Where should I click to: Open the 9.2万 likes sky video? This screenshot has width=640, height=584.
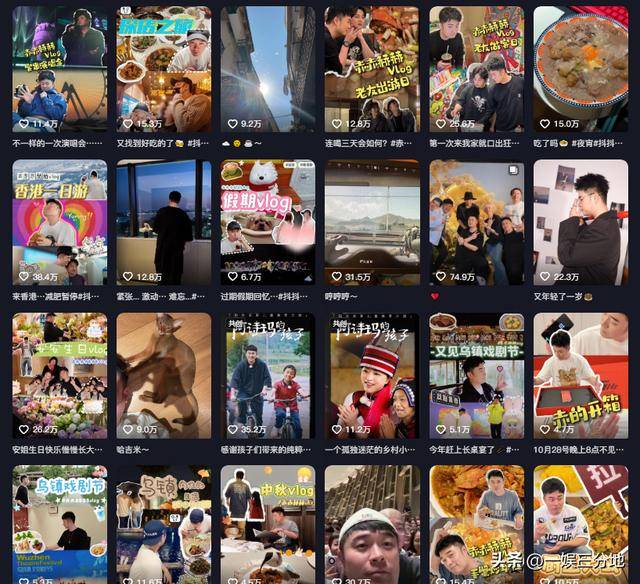coord(267,70)
